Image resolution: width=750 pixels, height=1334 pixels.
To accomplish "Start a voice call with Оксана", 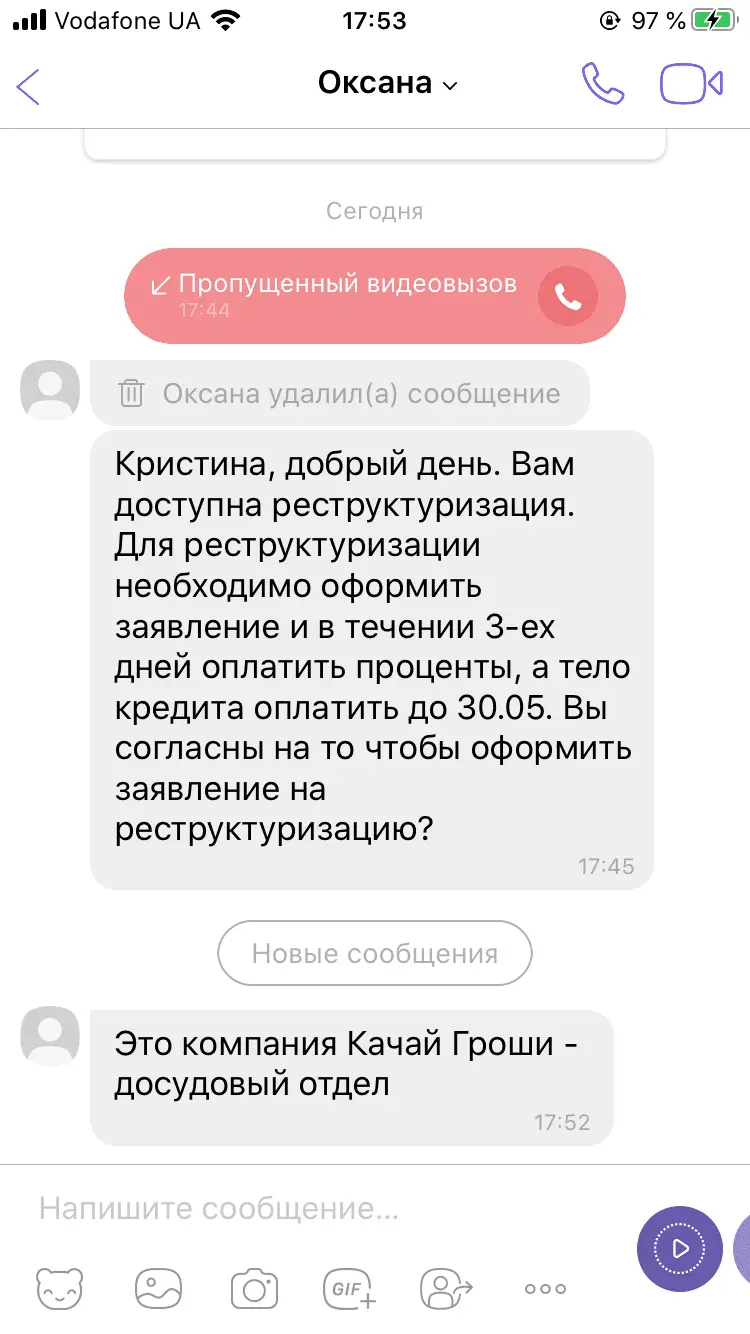I will (x=602, y=84).
